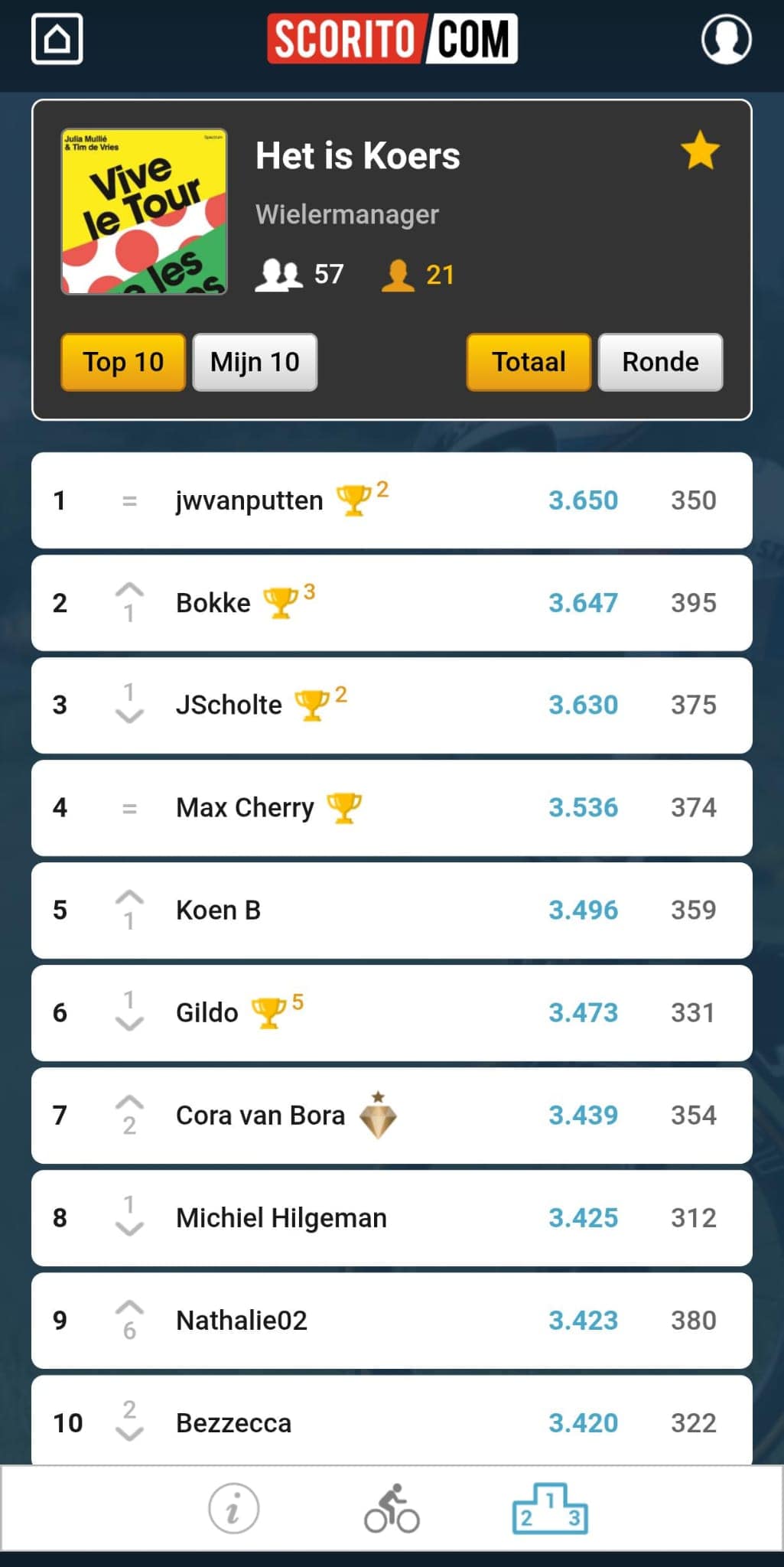
Task: Toggle the favorite star for Het is Koers
Action: coord(700,150)
